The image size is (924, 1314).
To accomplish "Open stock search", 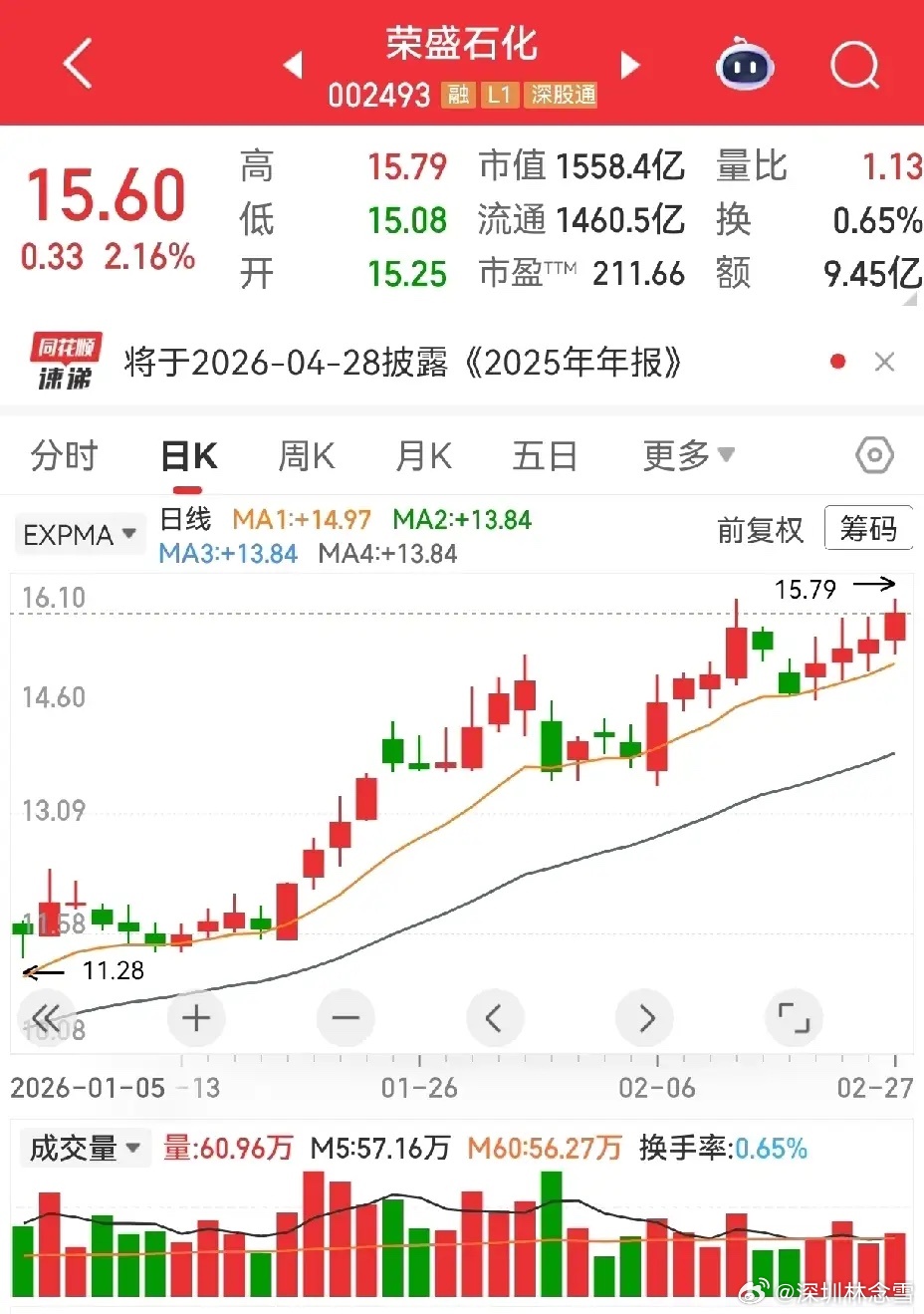I will click(854, 66).
